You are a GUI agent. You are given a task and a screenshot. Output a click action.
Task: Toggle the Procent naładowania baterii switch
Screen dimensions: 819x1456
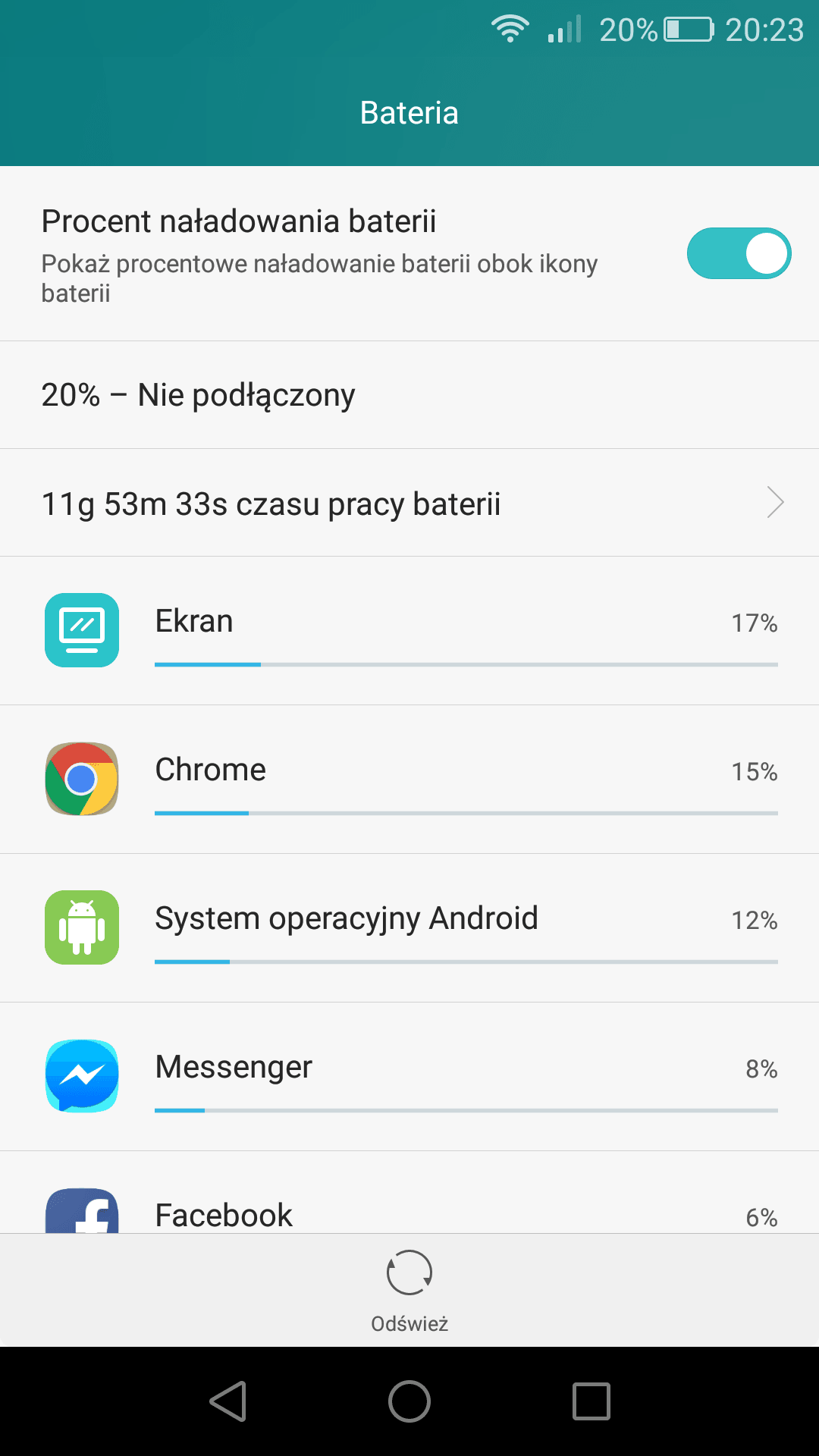click(739, 253)
